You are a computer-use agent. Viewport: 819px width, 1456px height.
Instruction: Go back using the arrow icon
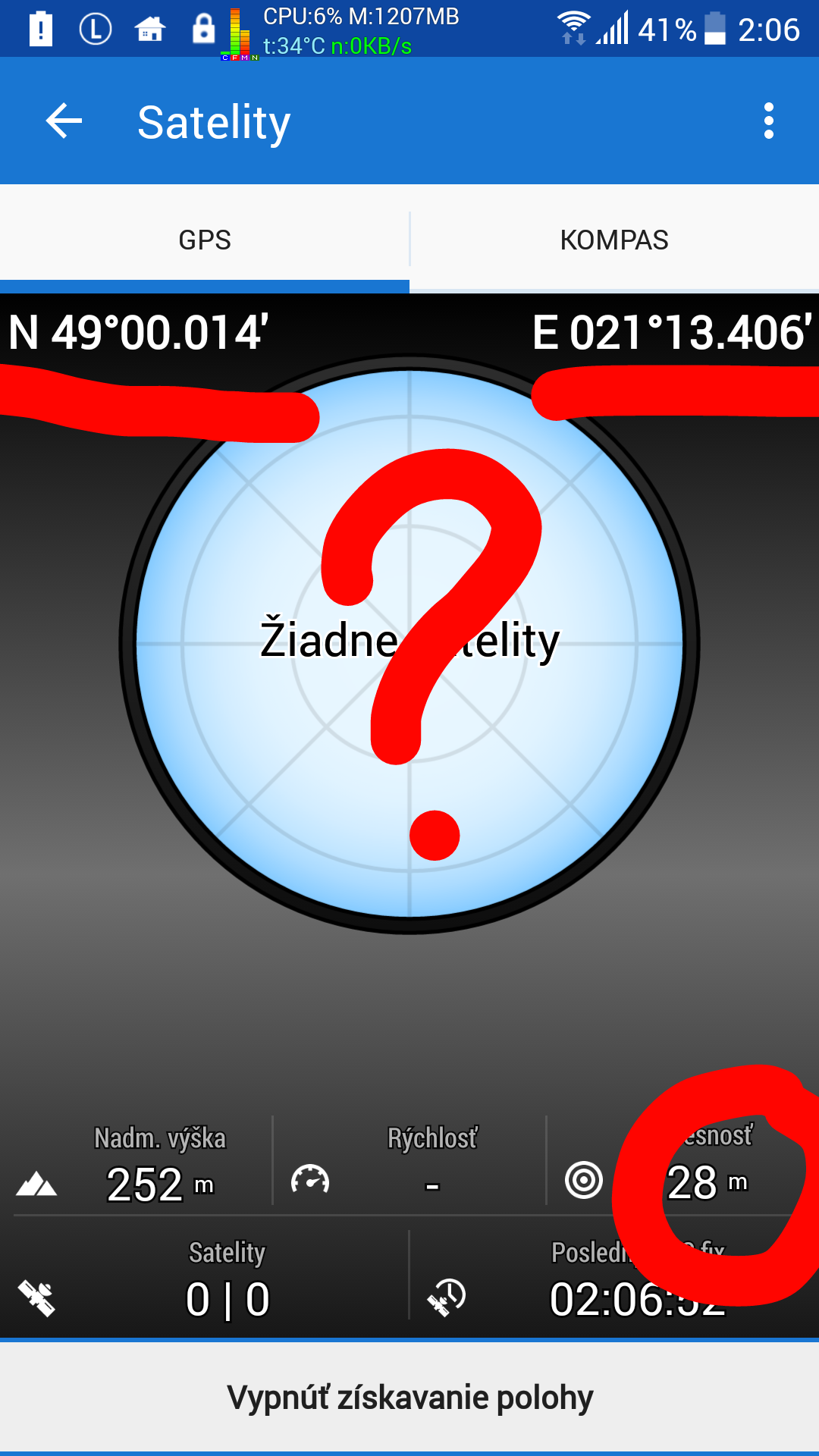64,121
